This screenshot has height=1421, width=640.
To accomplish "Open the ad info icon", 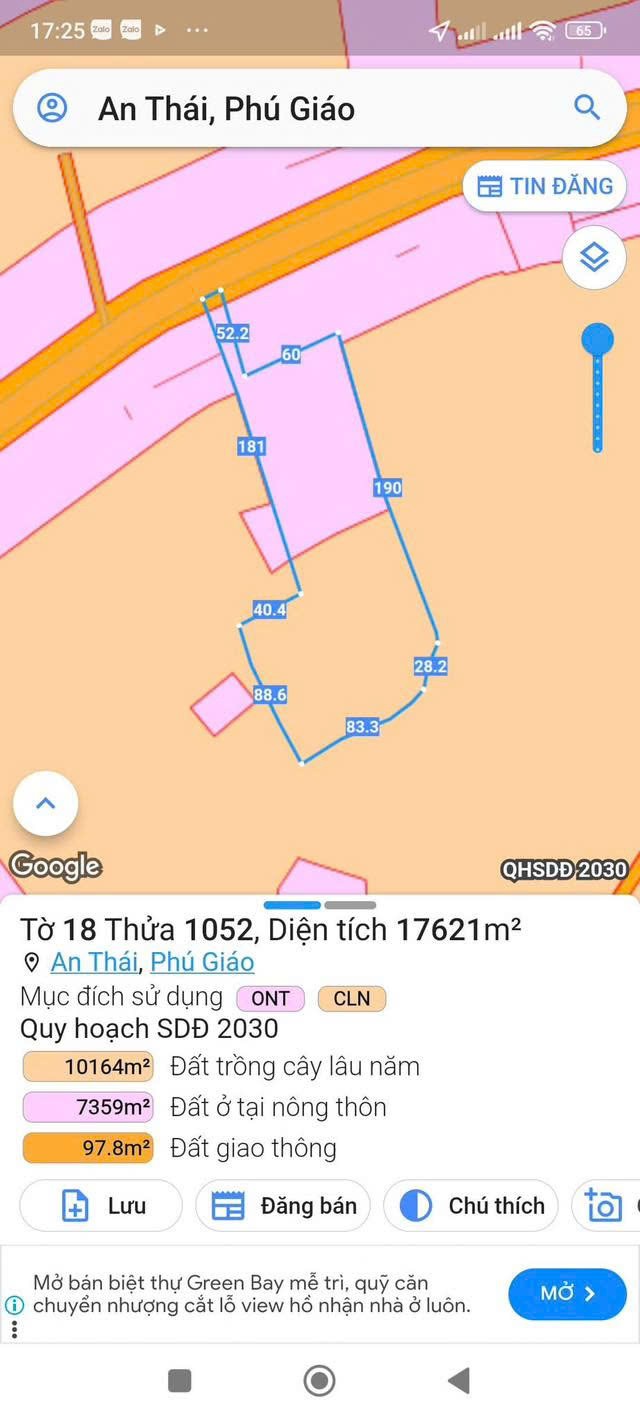I will coord(14,1305).
